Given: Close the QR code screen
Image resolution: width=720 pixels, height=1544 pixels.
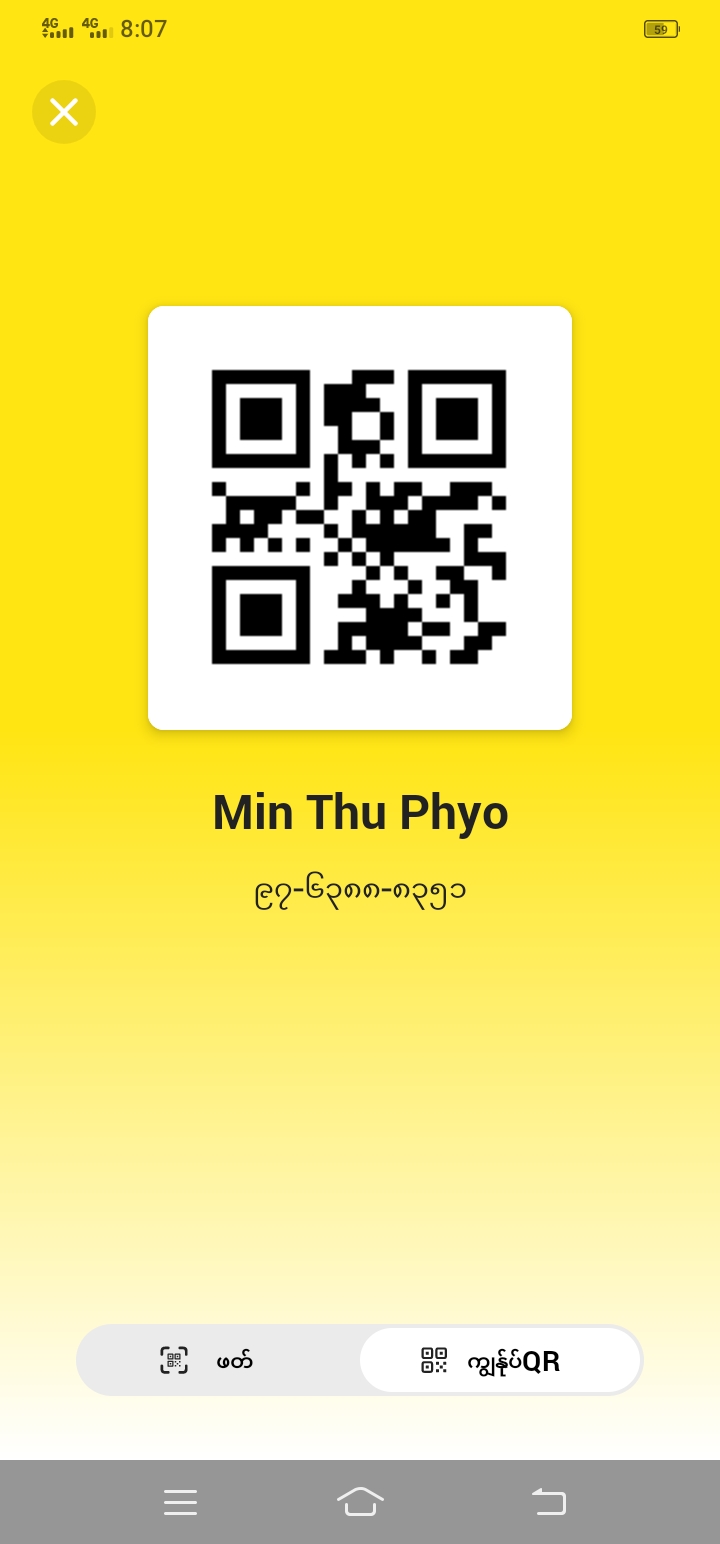Looking at the screenshot, I should point(64,112).
